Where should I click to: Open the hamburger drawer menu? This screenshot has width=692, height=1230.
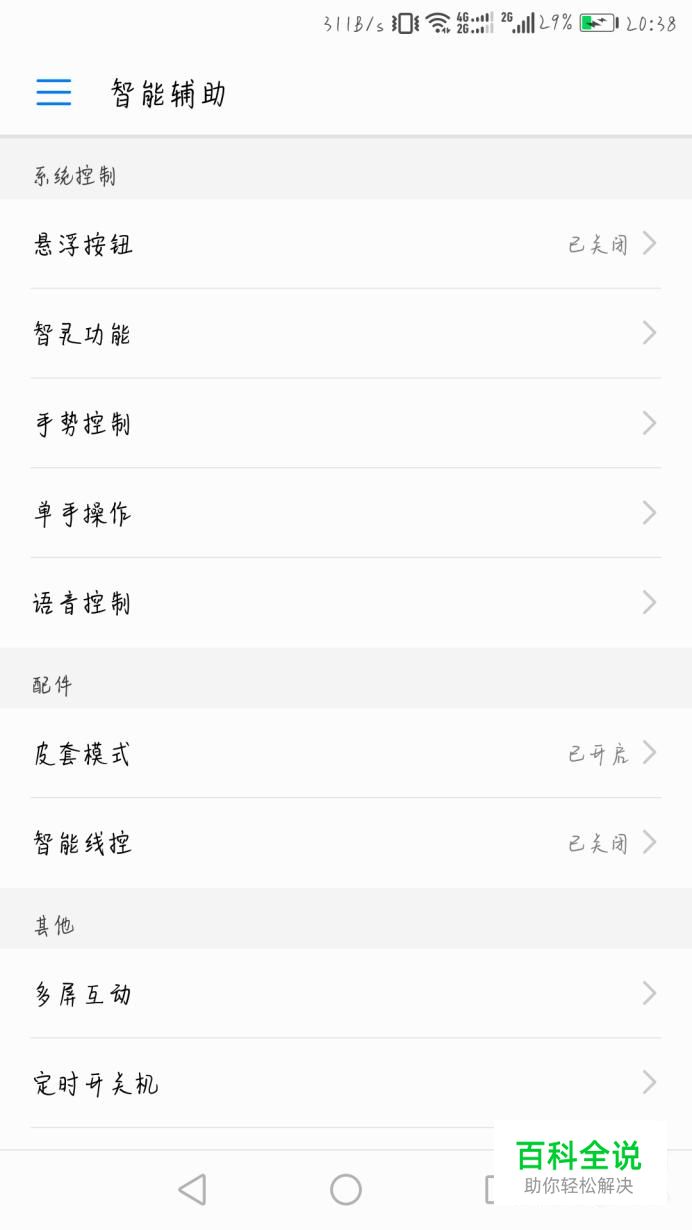54,93
